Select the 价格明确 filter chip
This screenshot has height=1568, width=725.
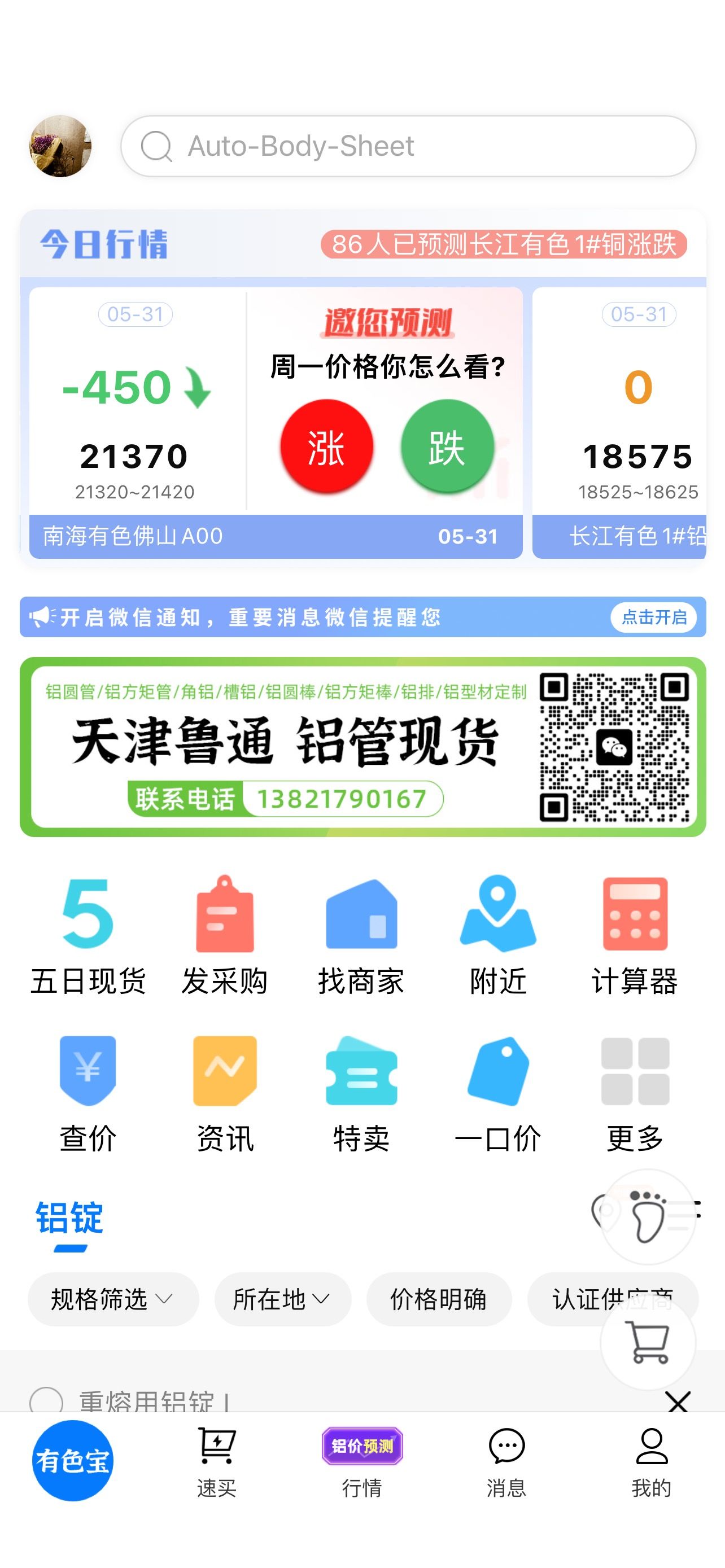point(439,1299)
